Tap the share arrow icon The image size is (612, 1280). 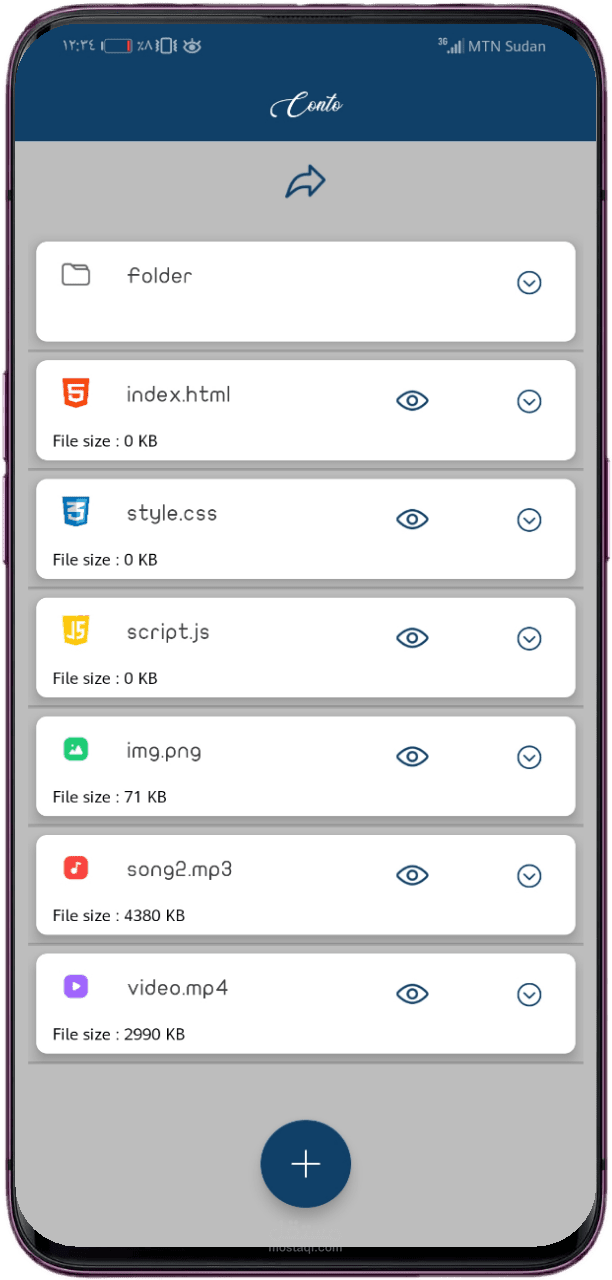pos(306,183)
